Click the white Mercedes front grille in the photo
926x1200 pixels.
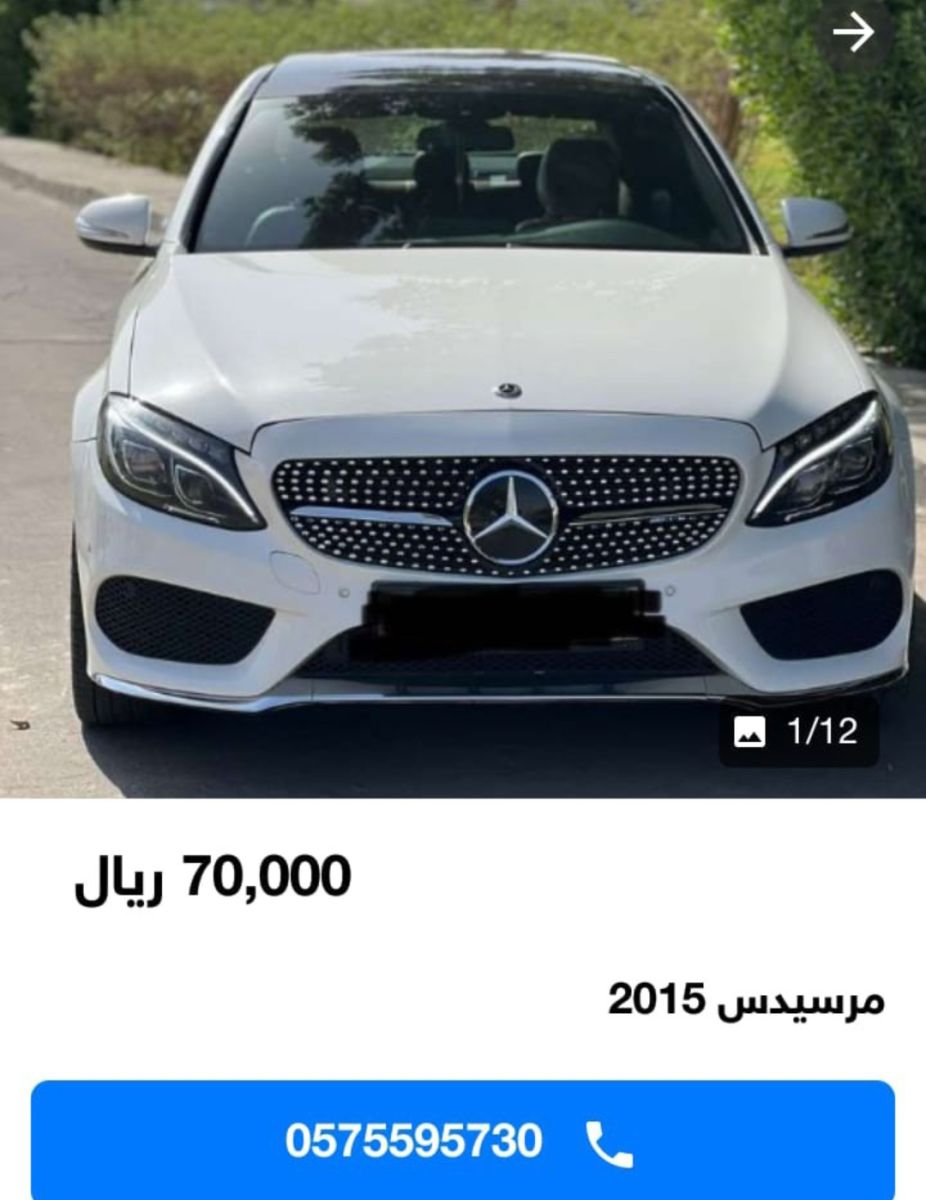508,510
